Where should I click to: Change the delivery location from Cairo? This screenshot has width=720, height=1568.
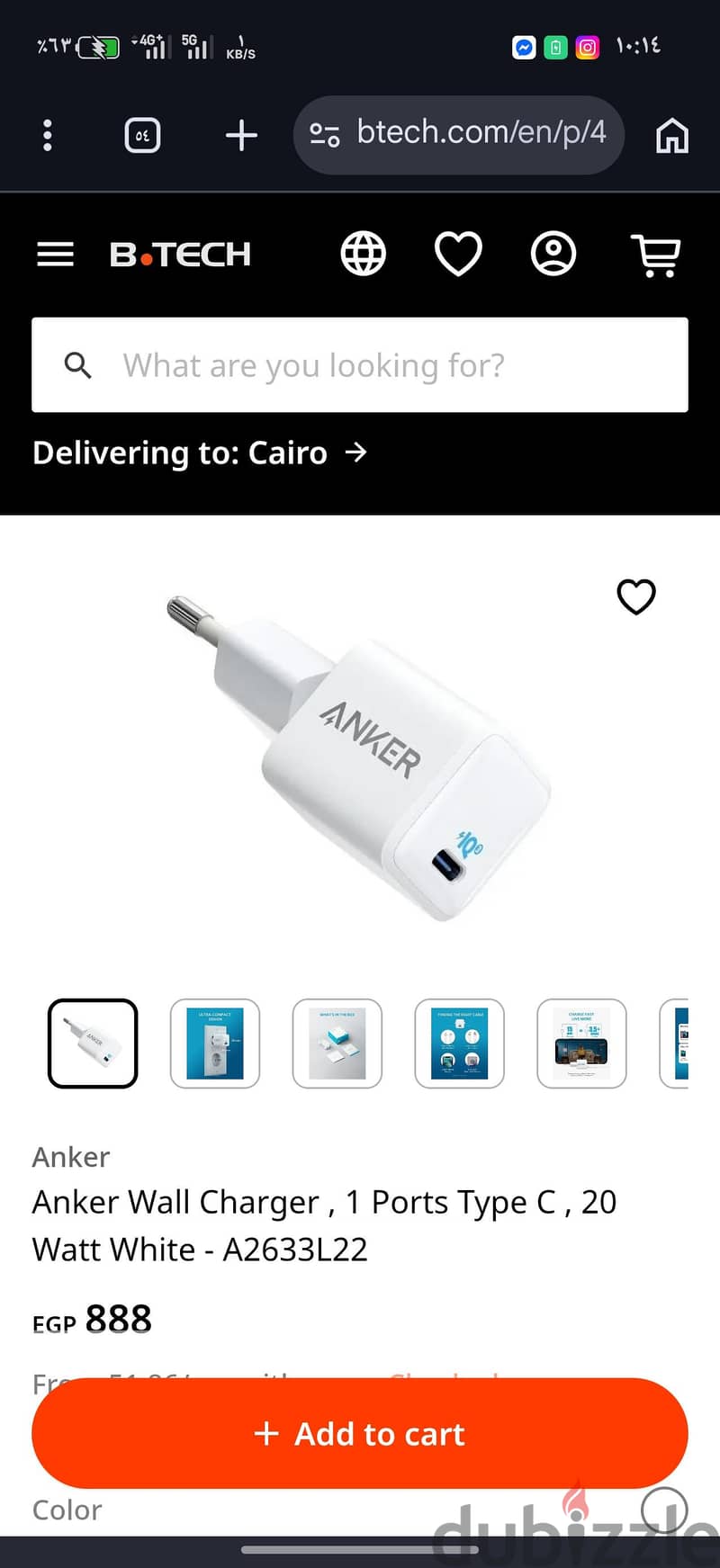point(200,452)
